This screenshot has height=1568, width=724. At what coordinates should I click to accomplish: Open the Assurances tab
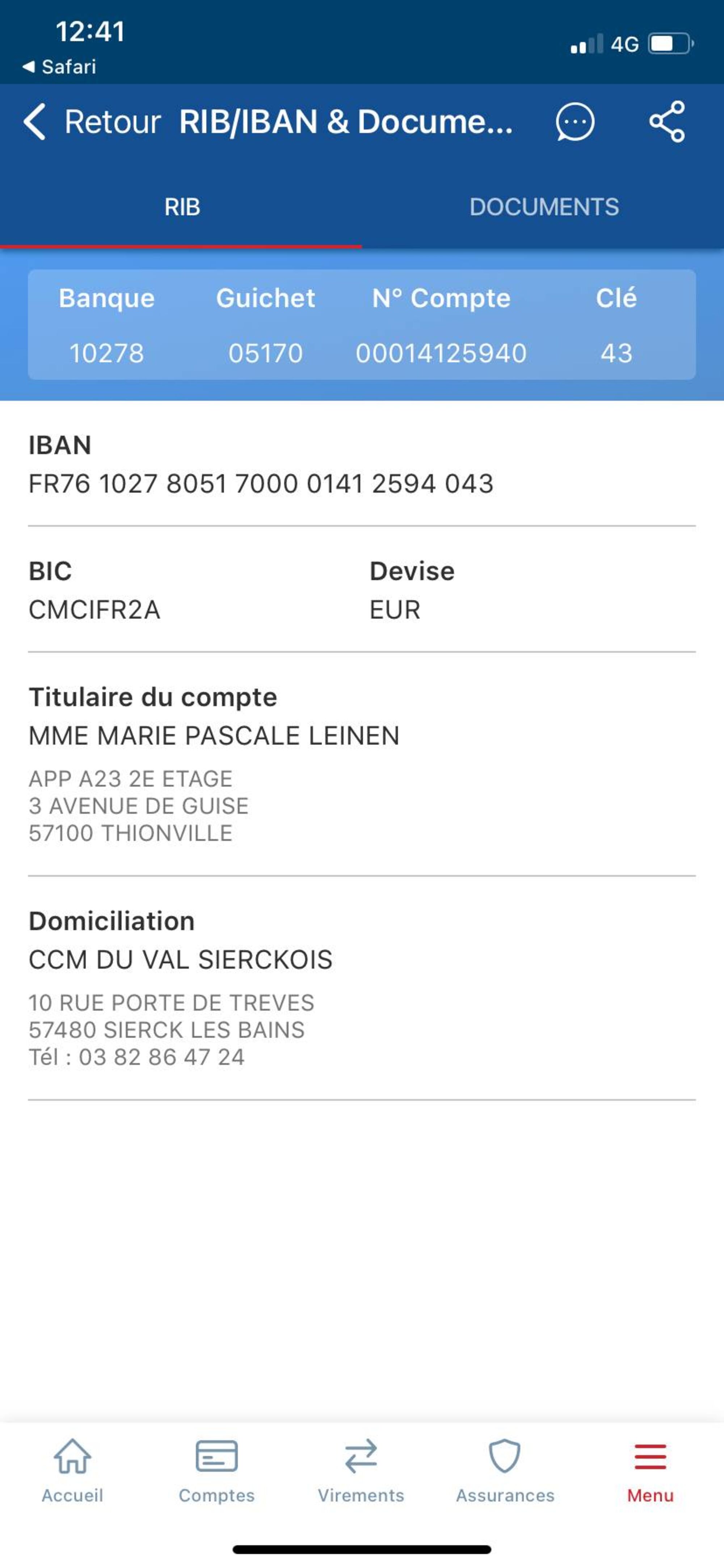point(505,1471)
